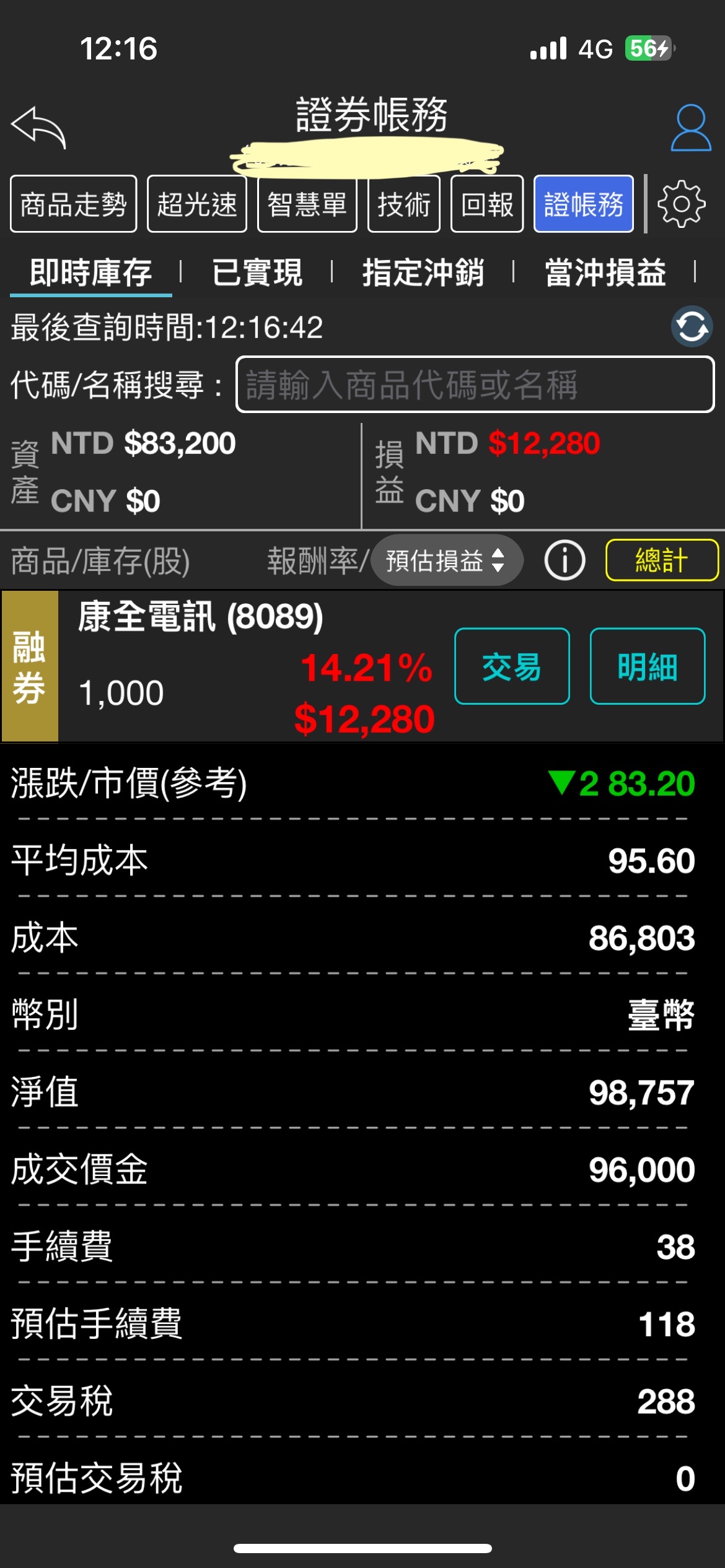This screenshot has width=725, height=1568.
Task: Switch to the 指定沖銷 tab
Action: [x=423, y=272]
